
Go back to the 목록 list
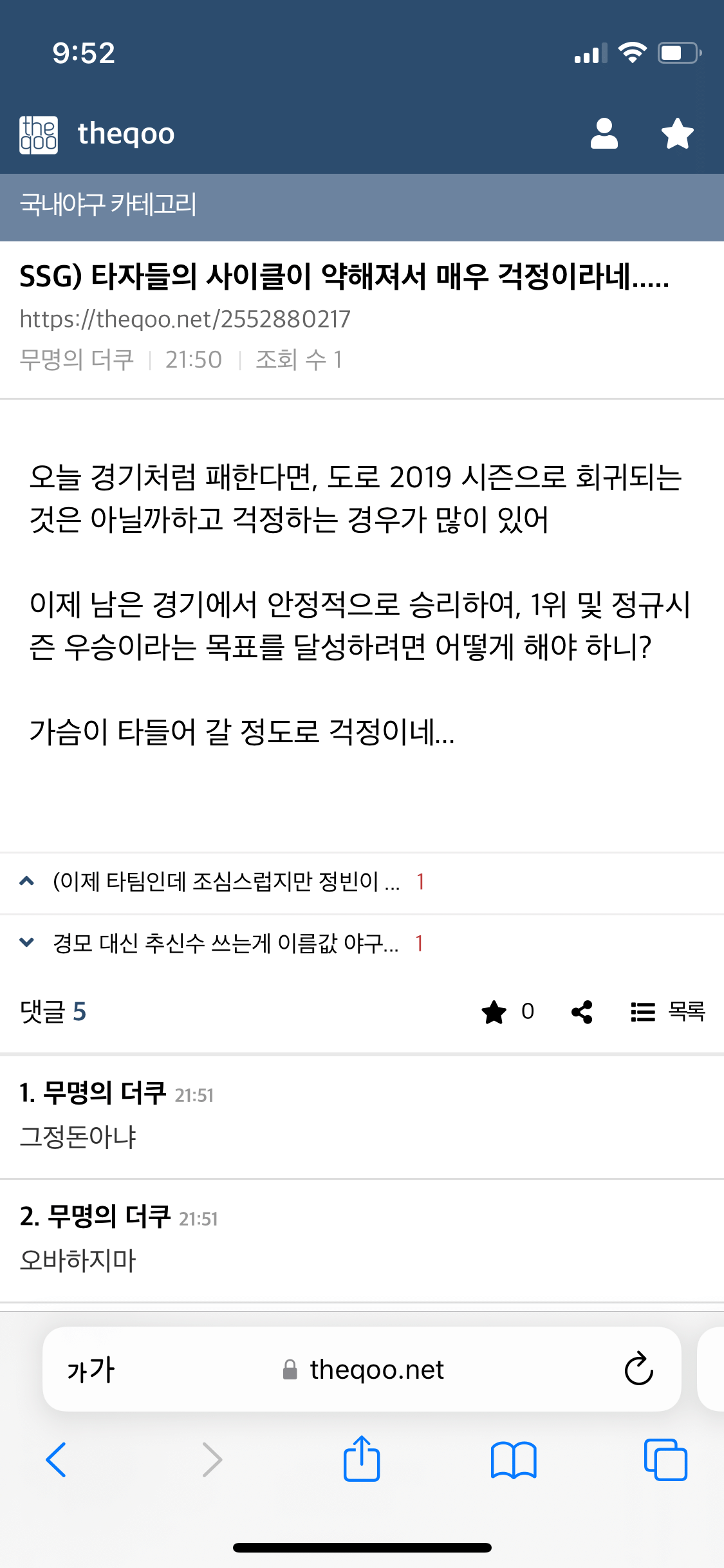point(667,1012)
